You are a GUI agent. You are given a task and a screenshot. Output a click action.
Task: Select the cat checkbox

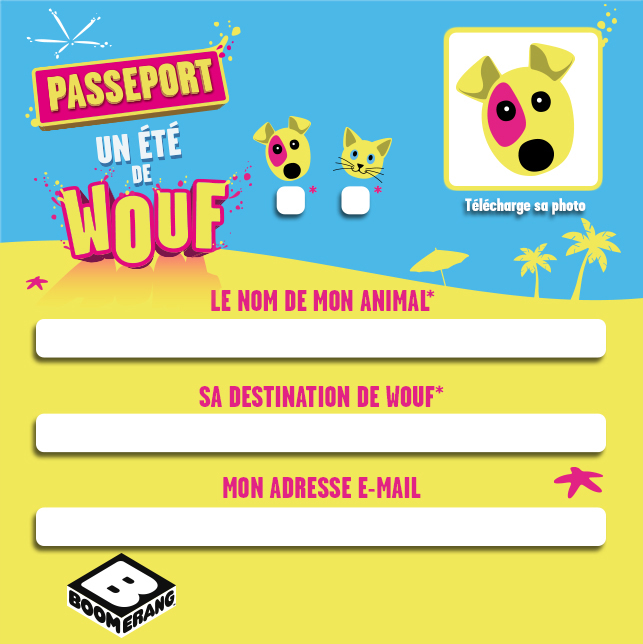[x=355, y=200]
